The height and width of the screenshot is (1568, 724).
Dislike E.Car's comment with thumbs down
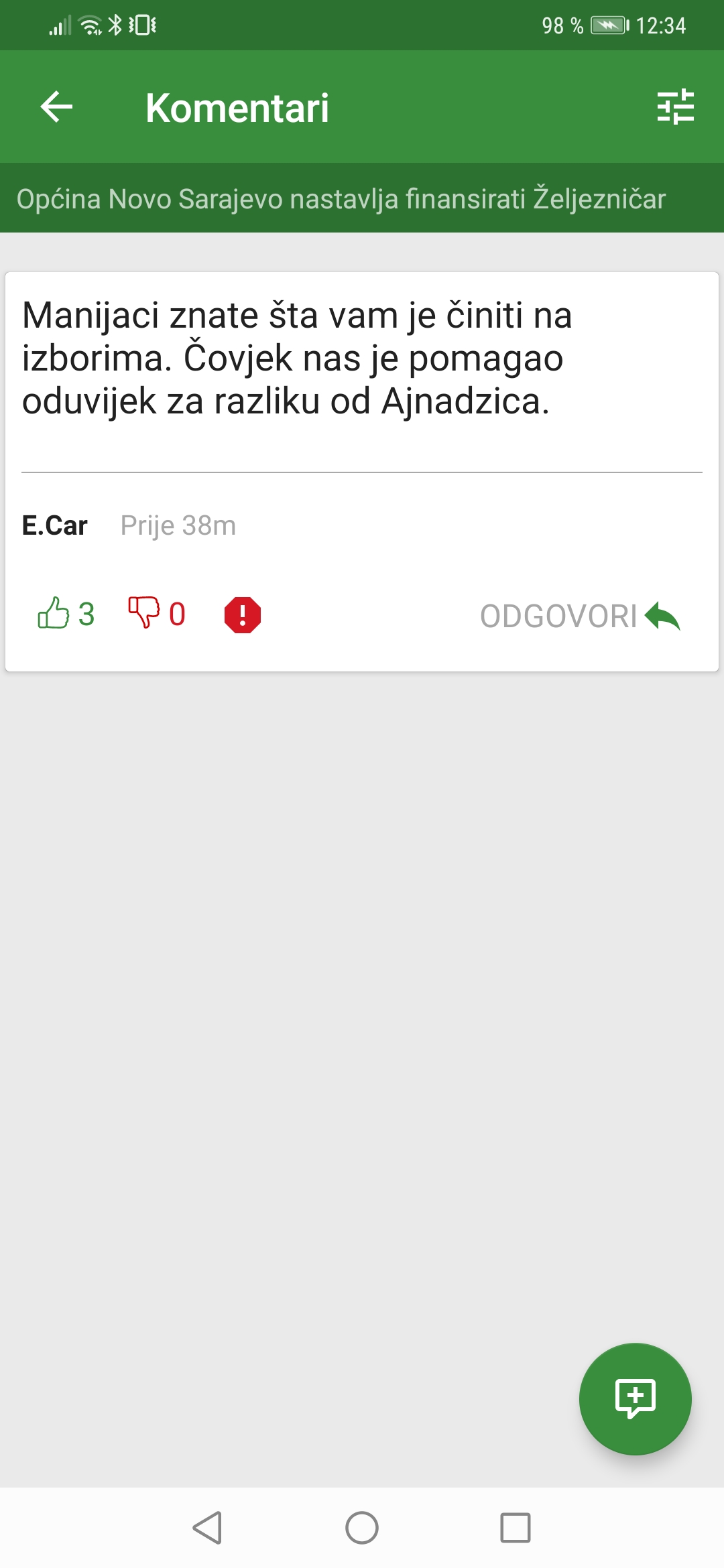coord(144,612)
